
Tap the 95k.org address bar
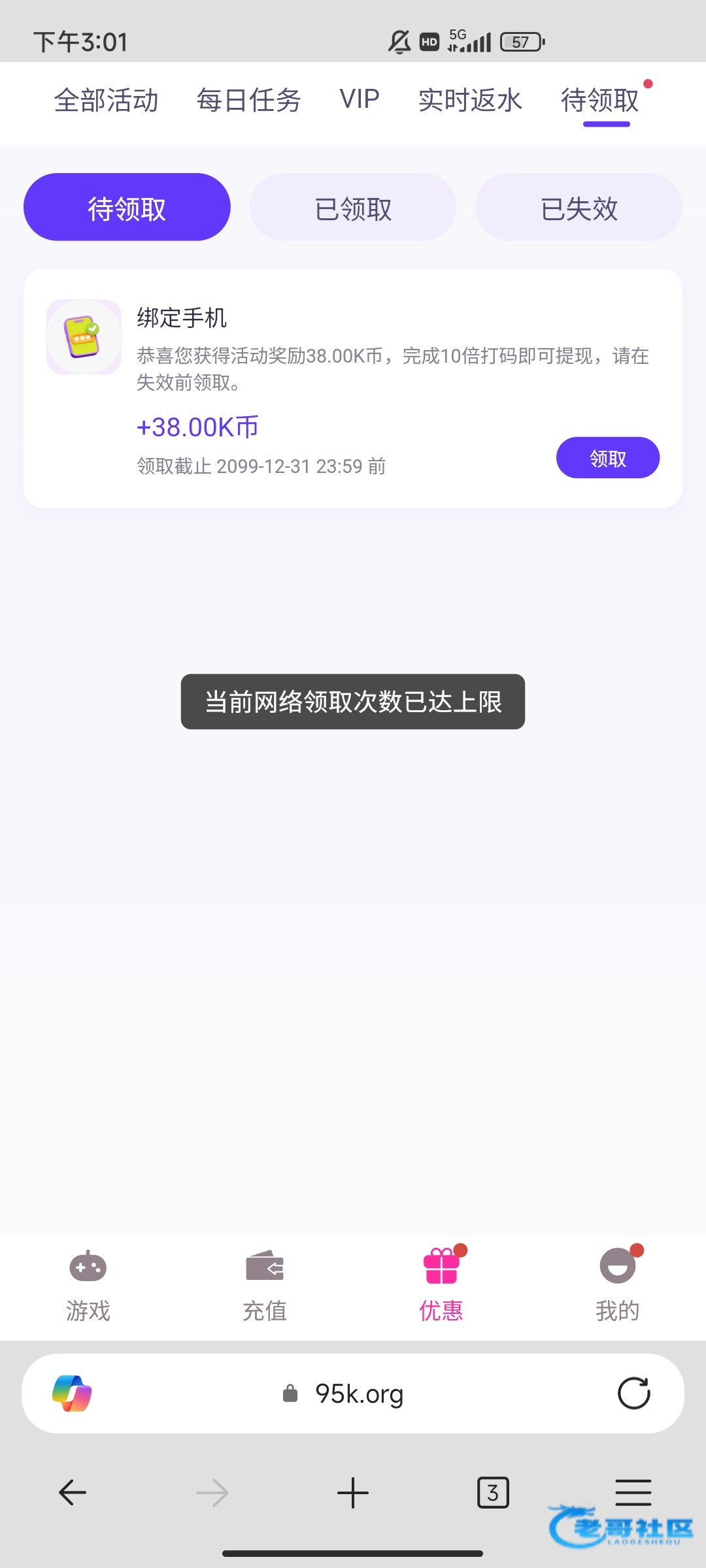(353, 1394)
